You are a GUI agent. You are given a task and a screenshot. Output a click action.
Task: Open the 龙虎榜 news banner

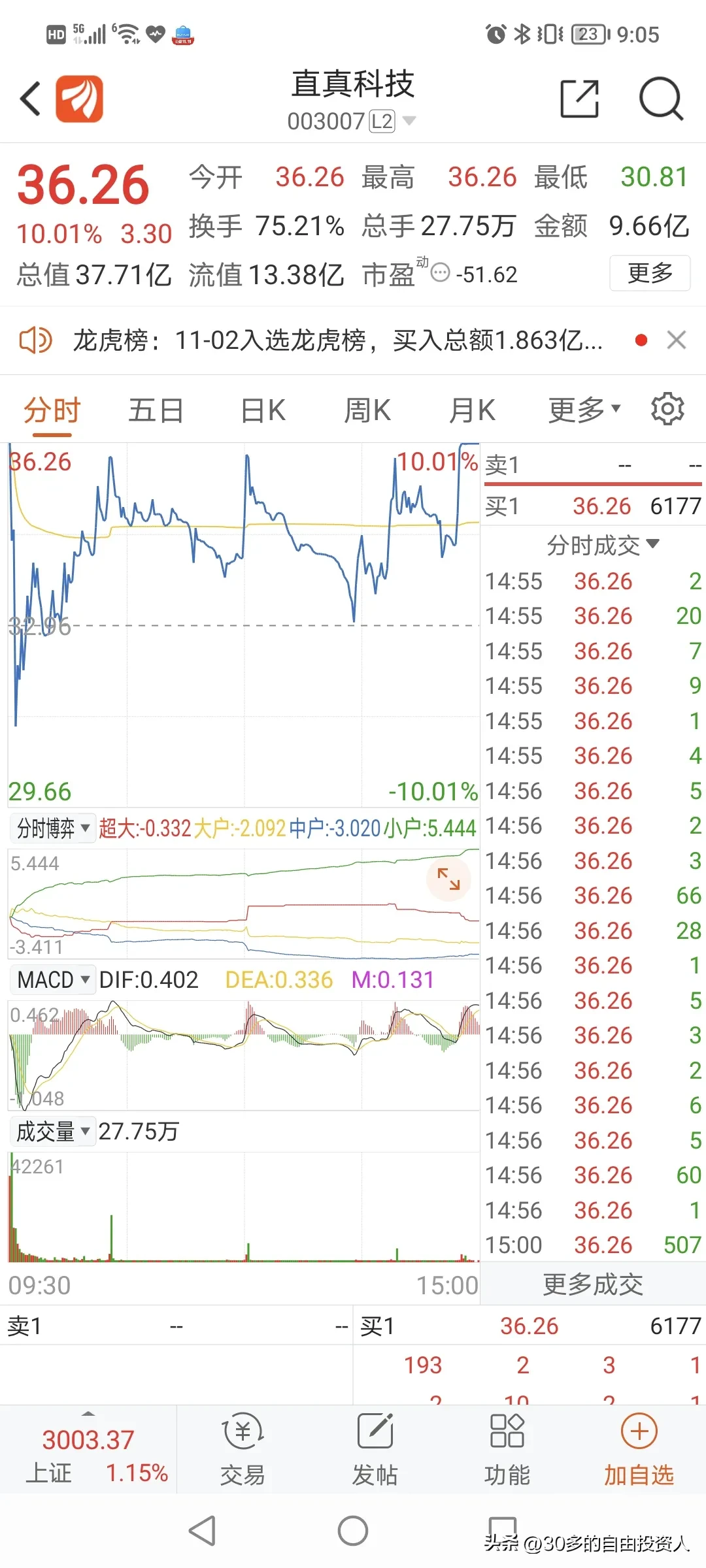337,340
